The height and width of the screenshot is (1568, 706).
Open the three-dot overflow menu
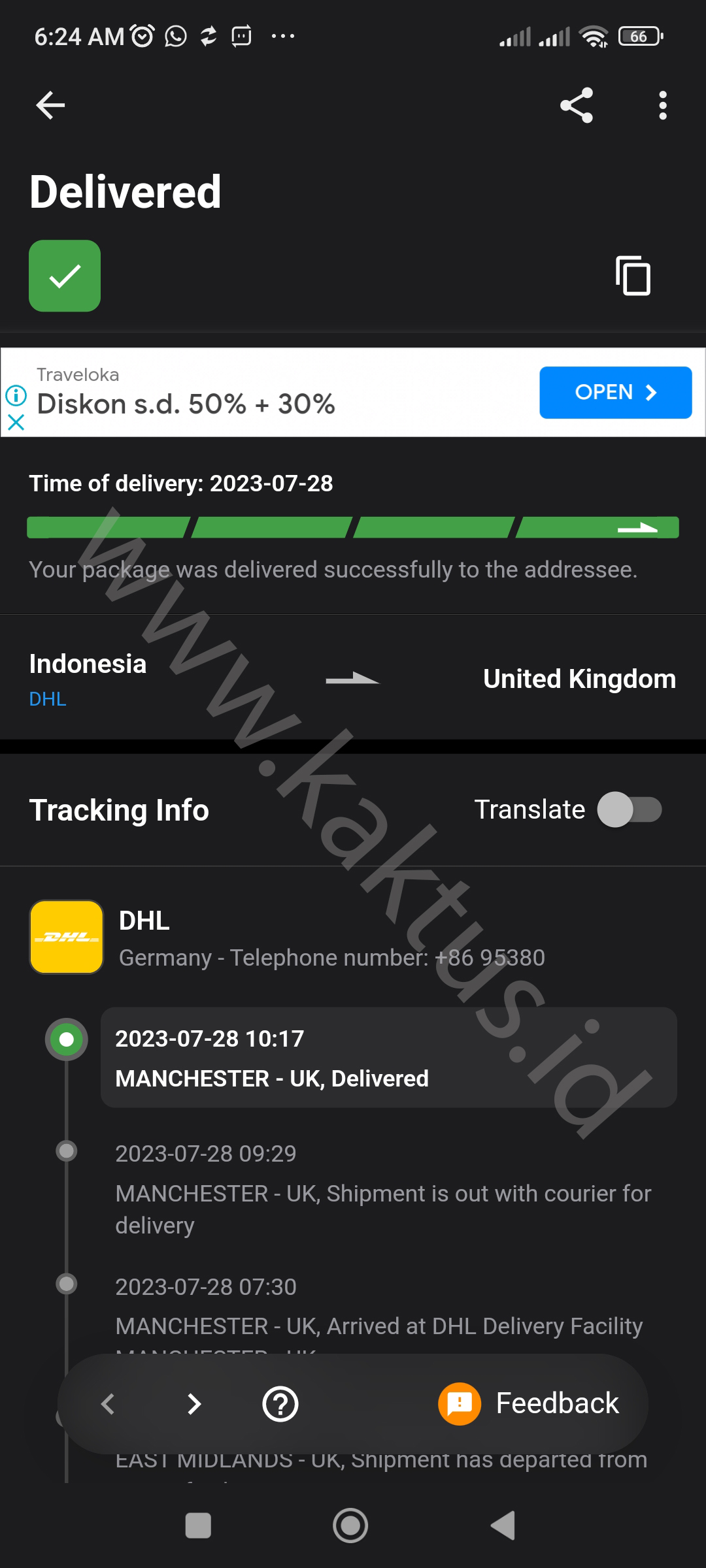coord(663,105)
